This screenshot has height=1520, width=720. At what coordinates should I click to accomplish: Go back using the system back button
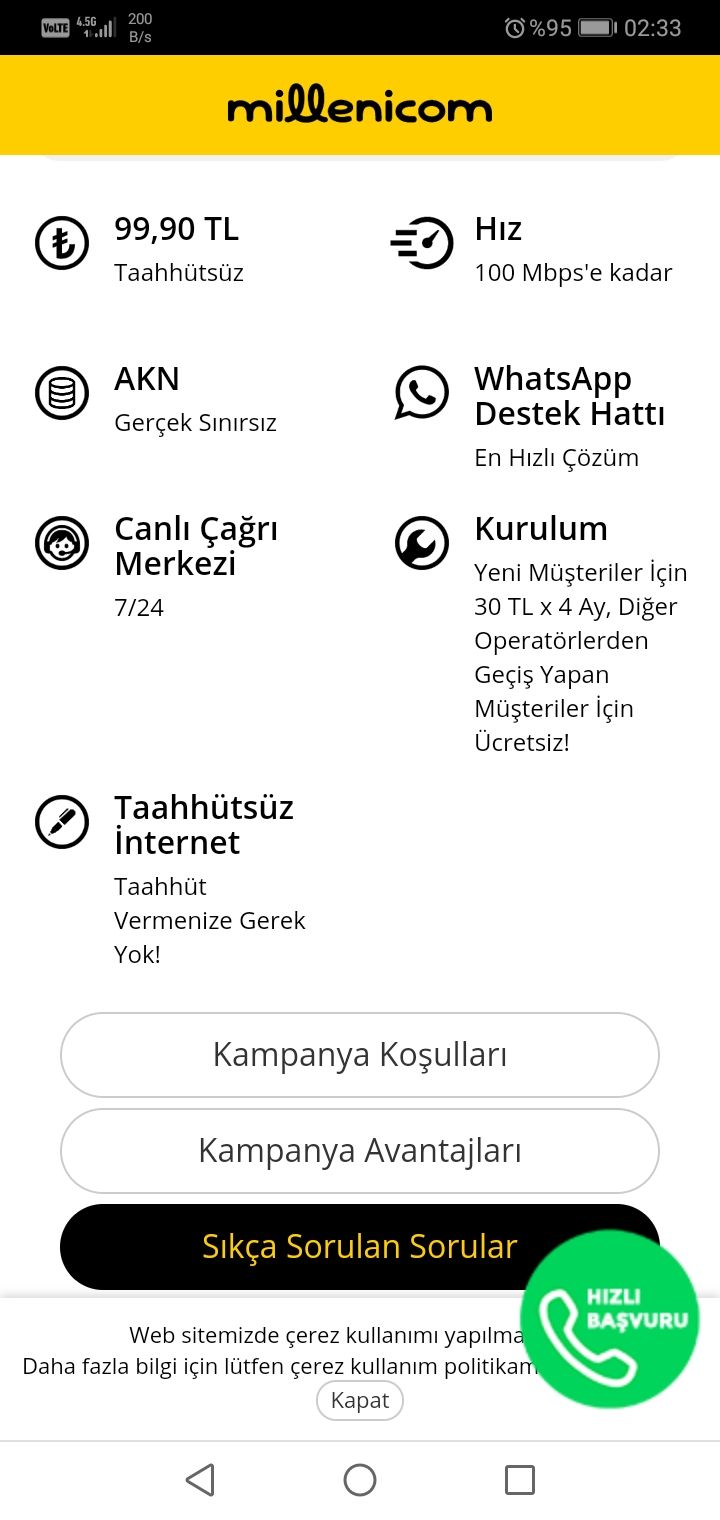200,1480
